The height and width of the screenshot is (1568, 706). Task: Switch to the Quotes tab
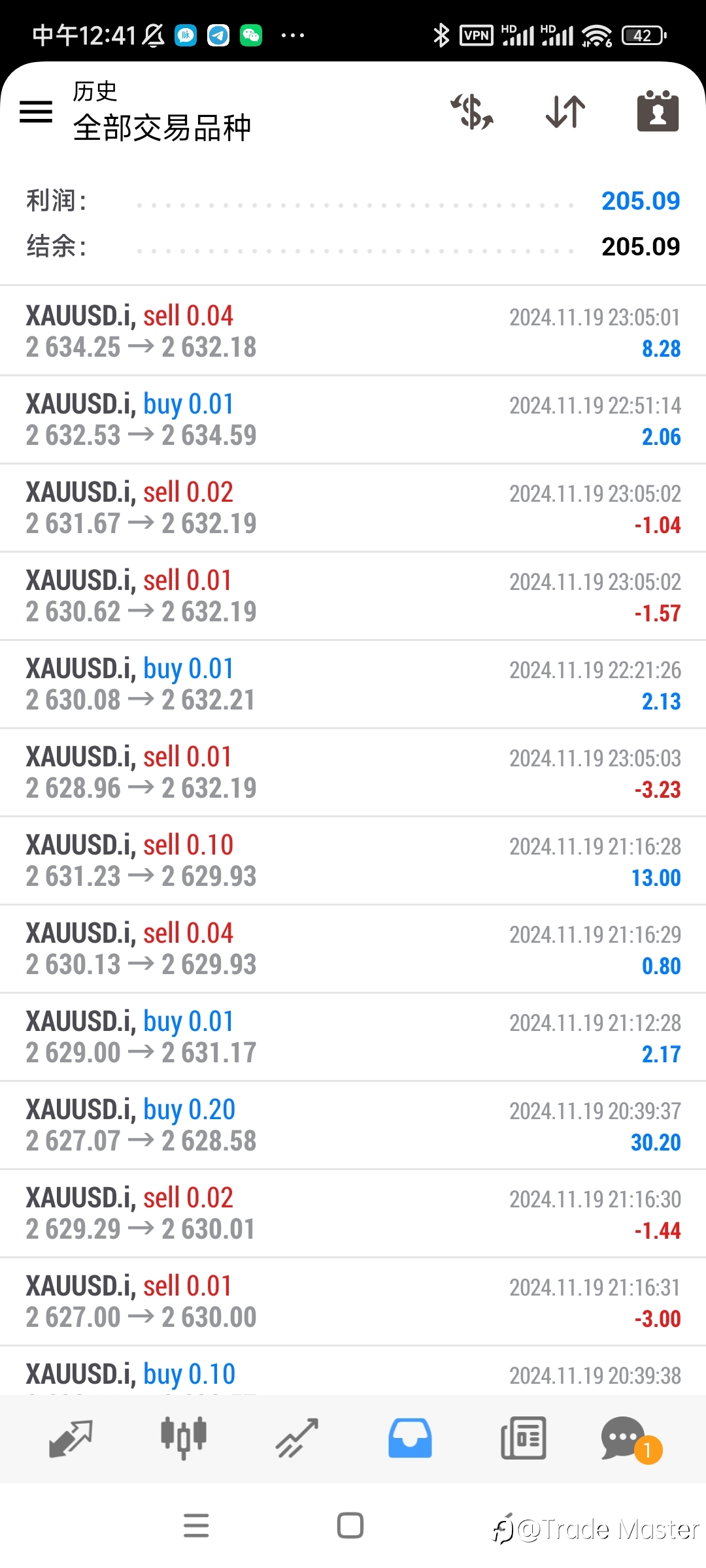[71, 1439]
